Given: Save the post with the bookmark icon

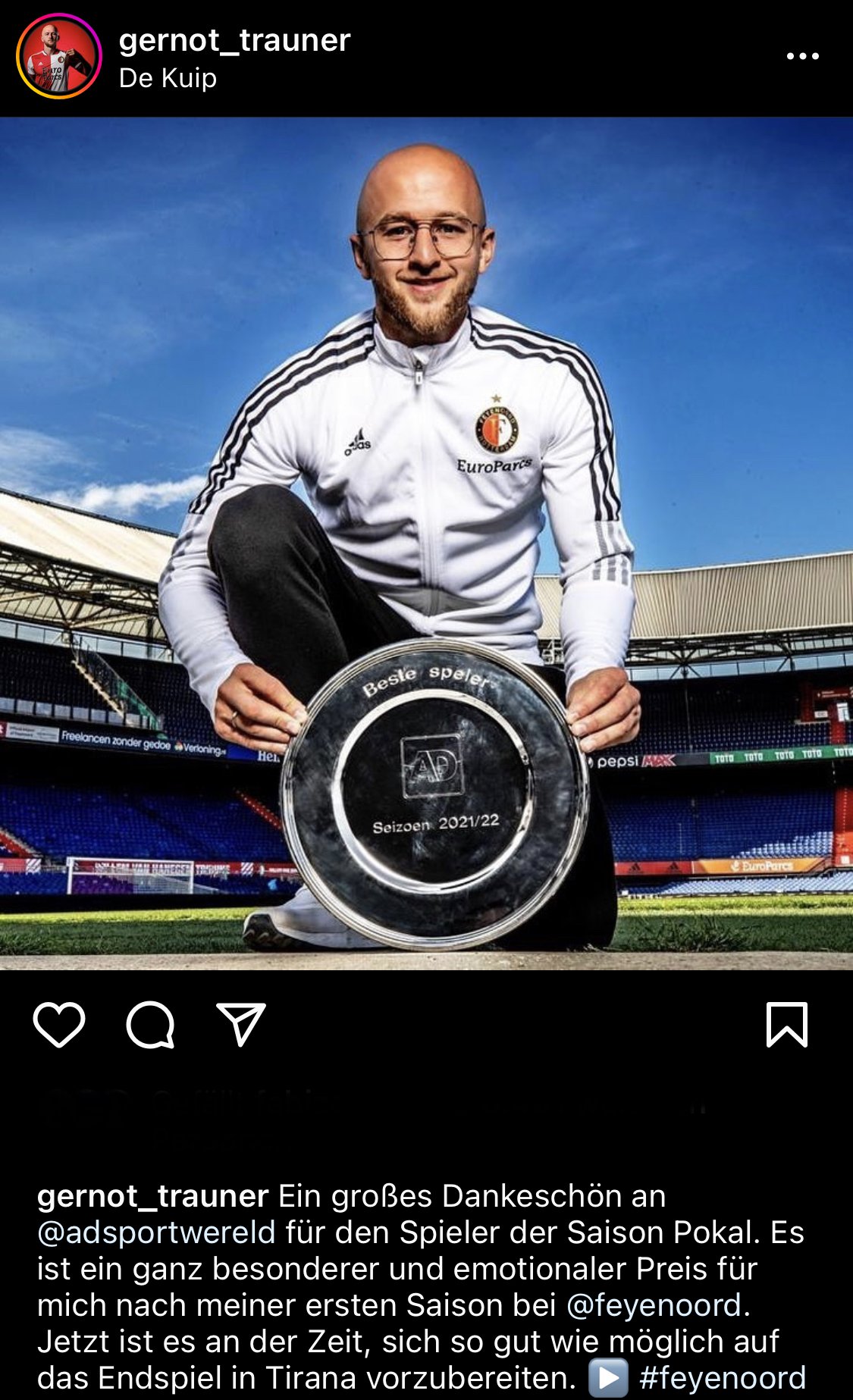Looking at the screenshot, I should point(787,1025).
